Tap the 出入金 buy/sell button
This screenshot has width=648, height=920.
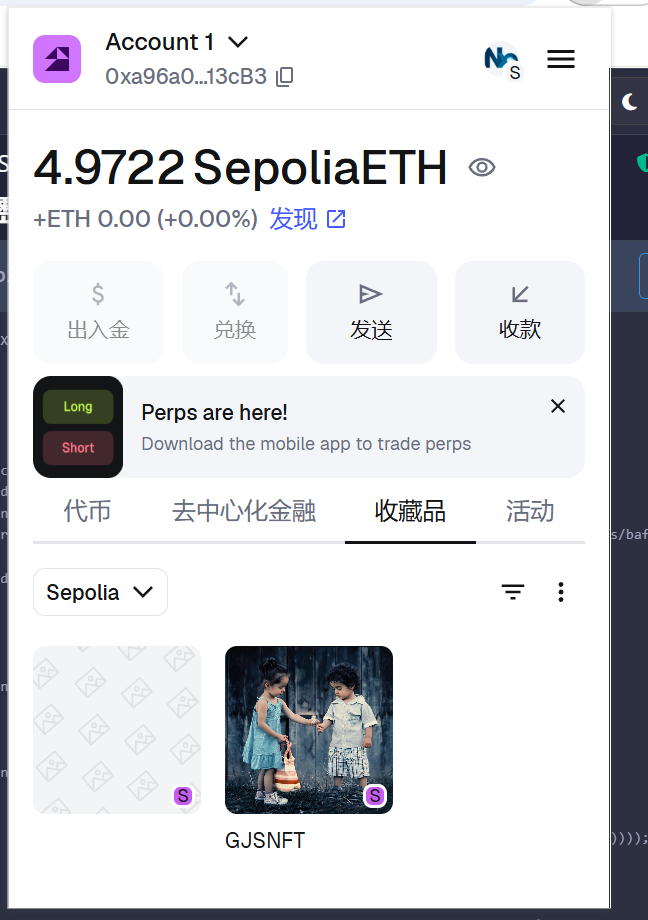[x=98, y=312]
